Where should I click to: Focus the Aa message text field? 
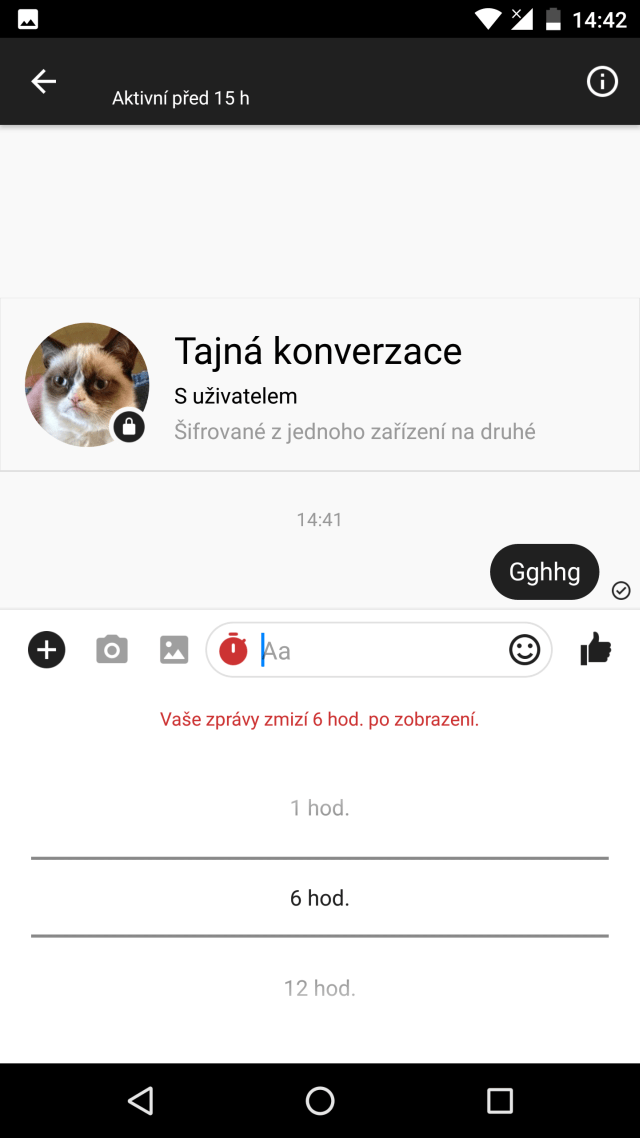click(381, 650)
